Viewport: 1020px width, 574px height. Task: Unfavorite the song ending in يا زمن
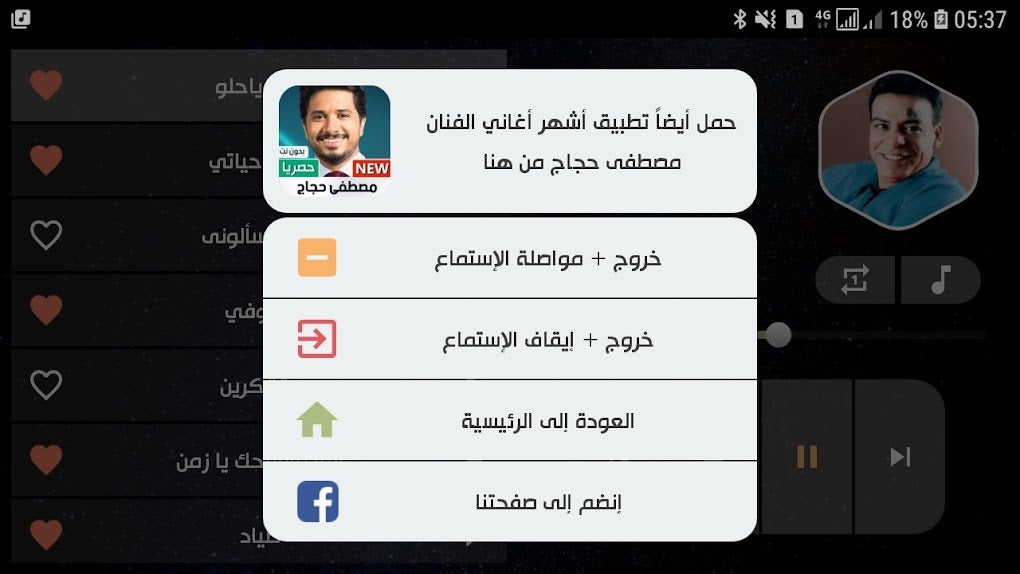(46, 460)
